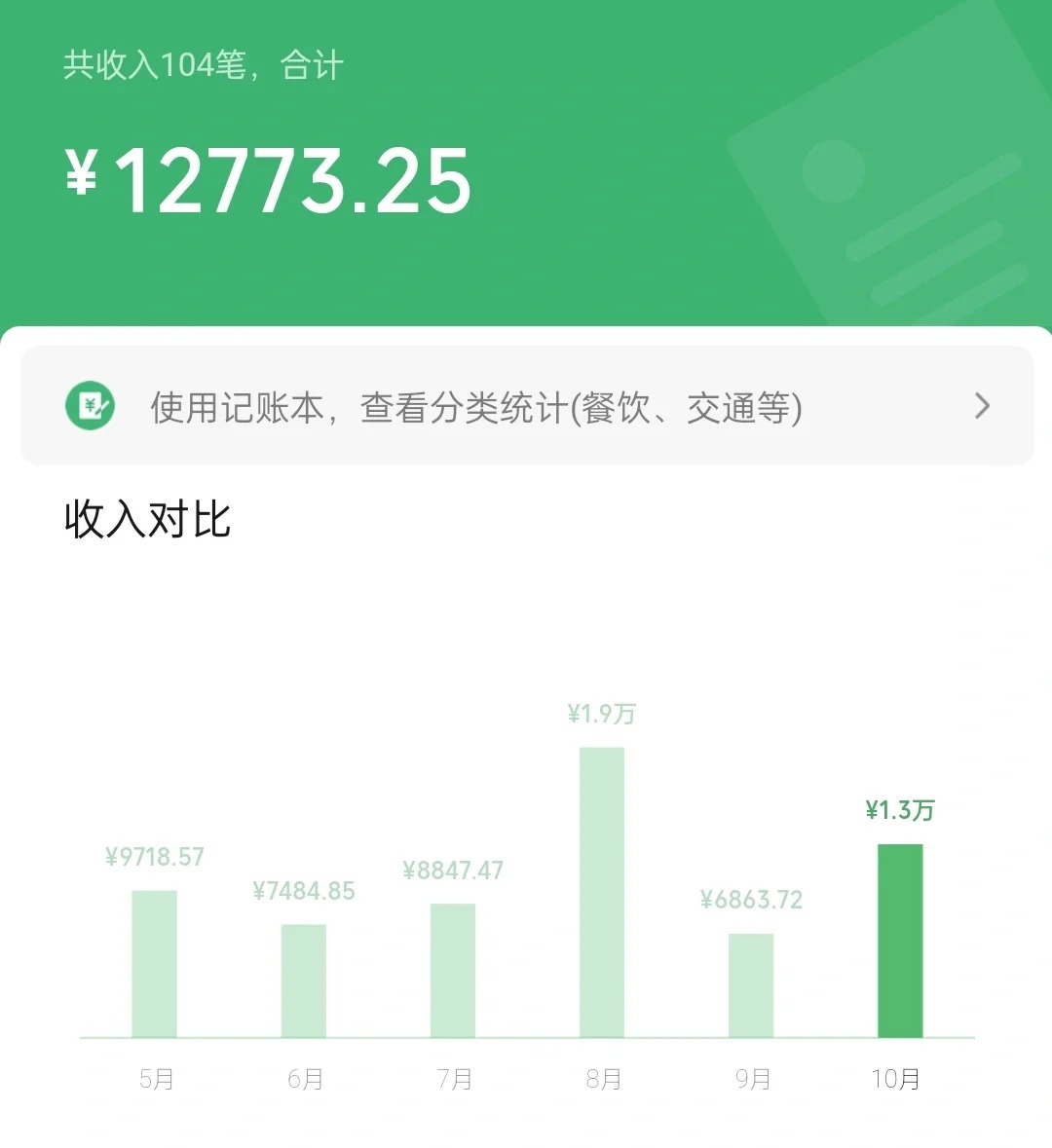Open classified statistics for dining and transport
1052x1148 pixels.
tap(477, 407)
